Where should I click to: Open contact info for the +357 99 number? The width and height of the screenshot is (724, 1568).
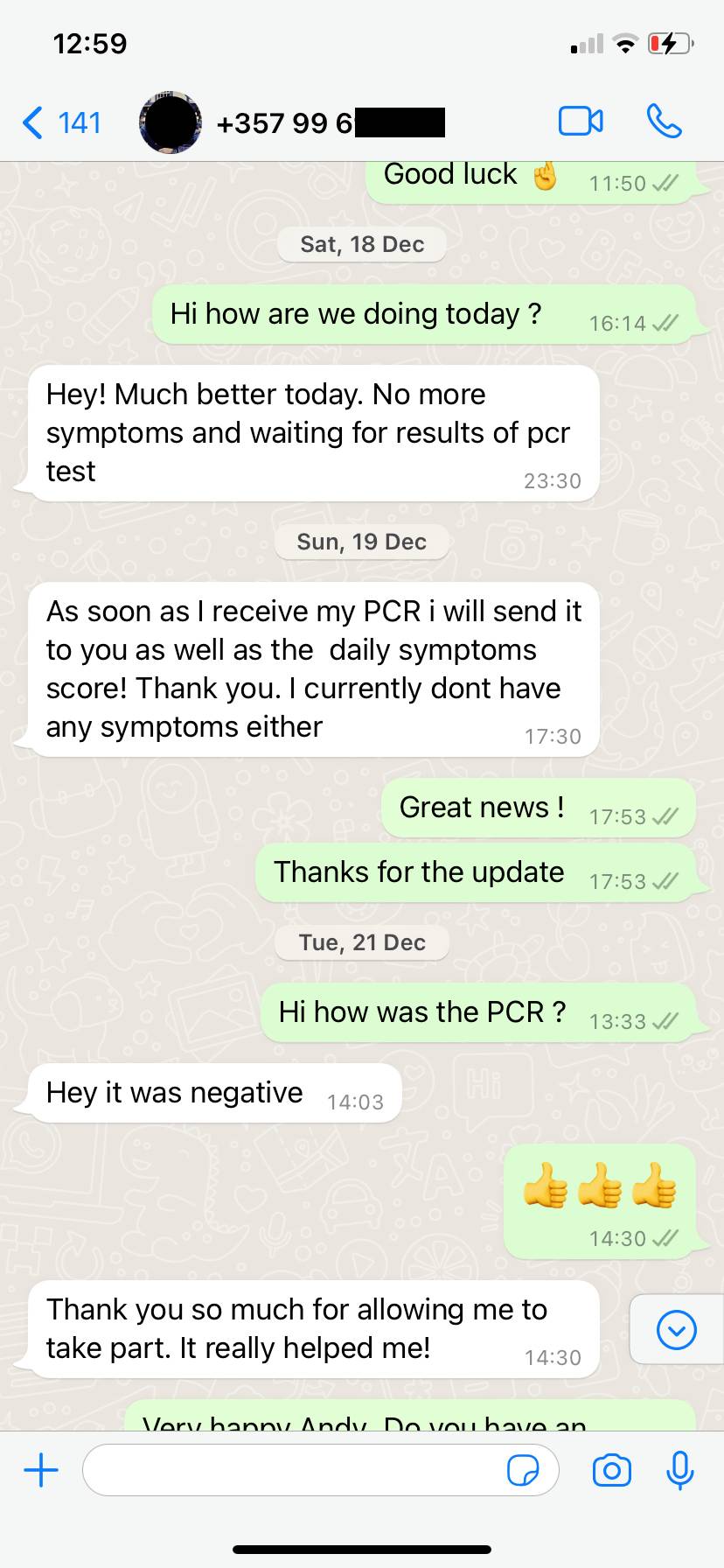pyautogui.click(x=331, y=122)
